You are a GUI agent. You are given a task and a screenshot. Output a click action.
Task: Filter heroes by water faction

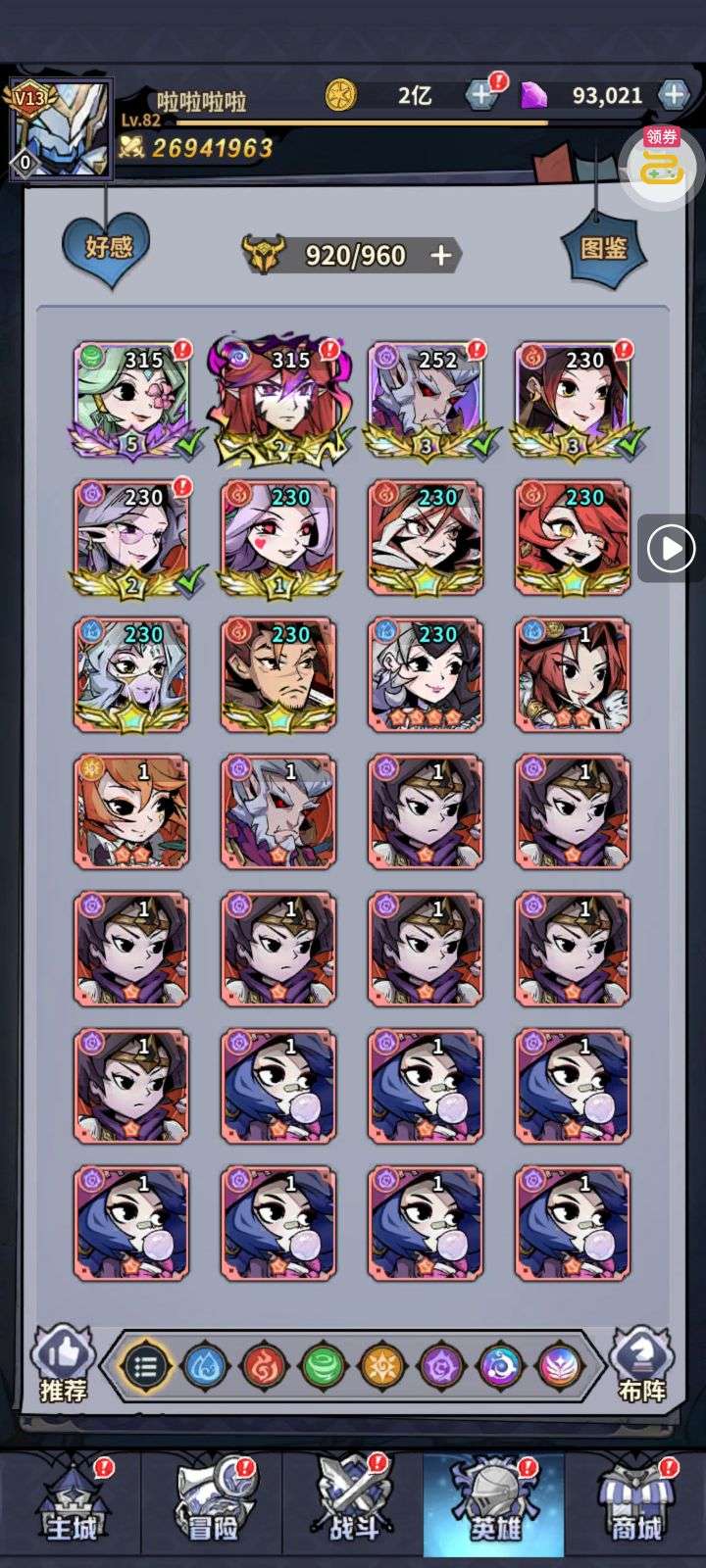point(205,1366)
